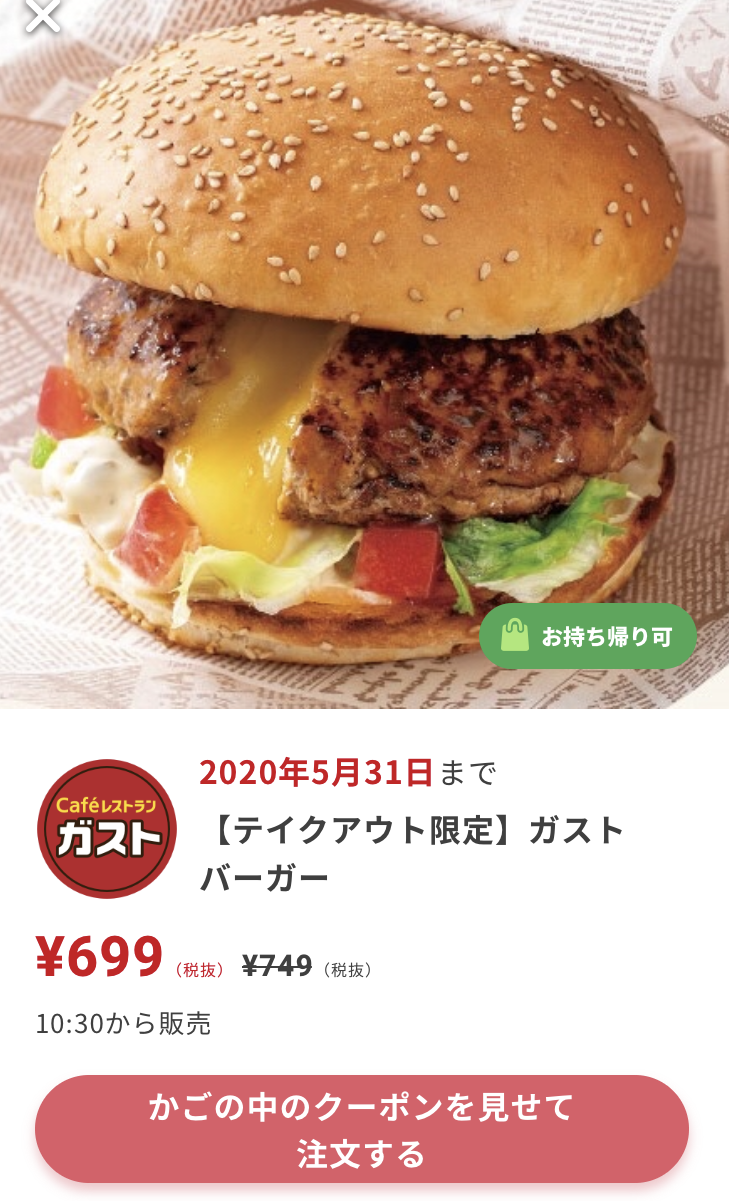Viewport: 729px width, 1201px height.
Task: Tap かごの中のクーポンを見せて注文する button
Action: pyautogui.click(x=362, y=1129)
